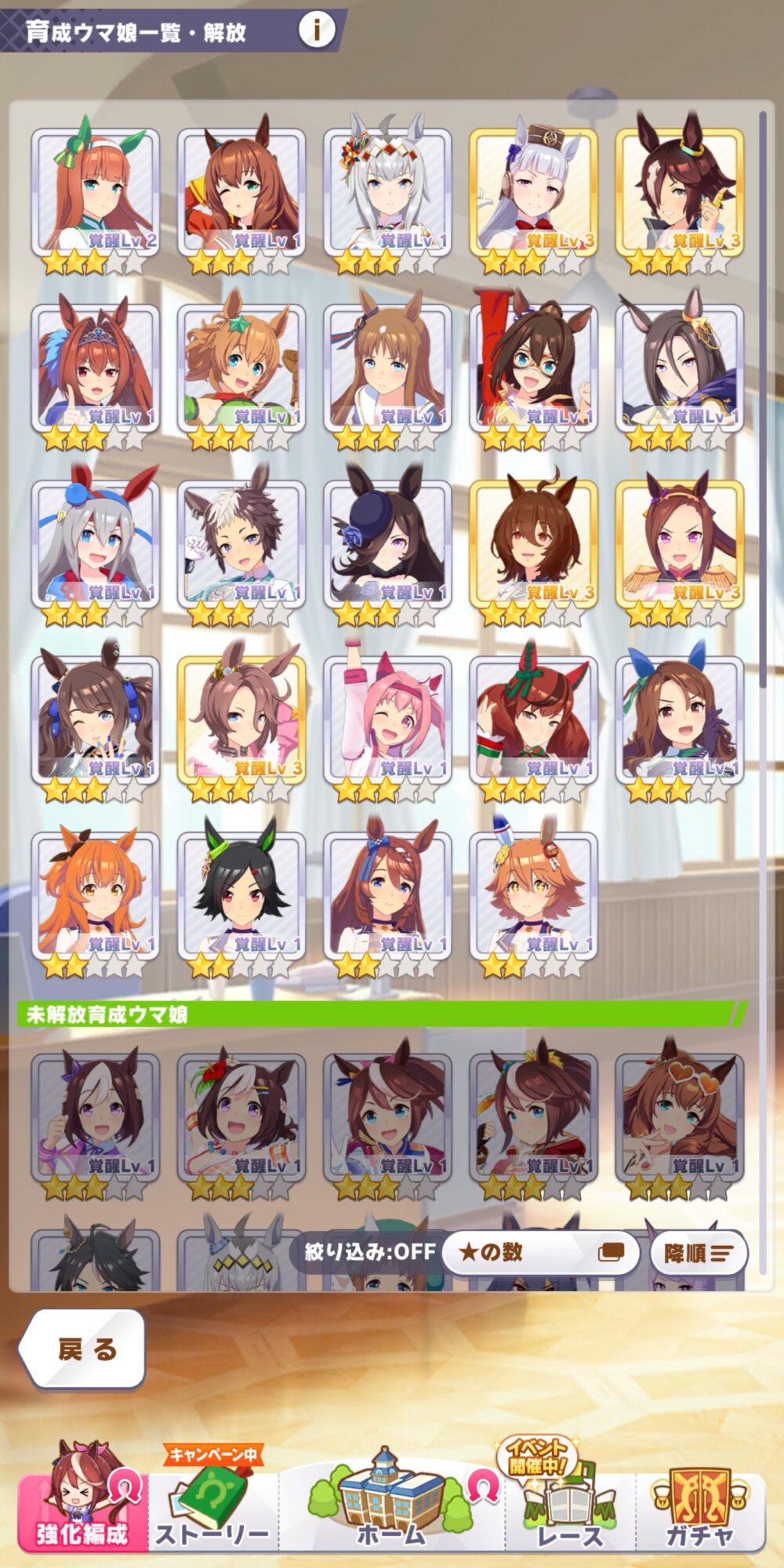The height and width of the screenshot is (1568, 784).
Task: Select the silver-haired character wearing a brown hat
Action: (533, 196)
